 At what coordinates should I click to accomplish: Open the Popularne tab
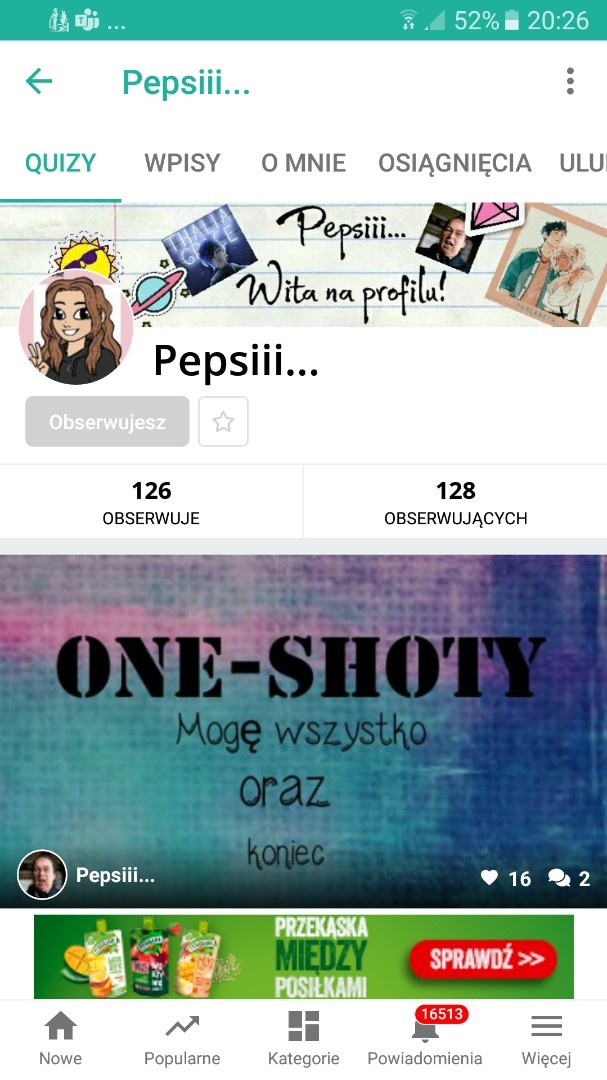coord(182,1038)
